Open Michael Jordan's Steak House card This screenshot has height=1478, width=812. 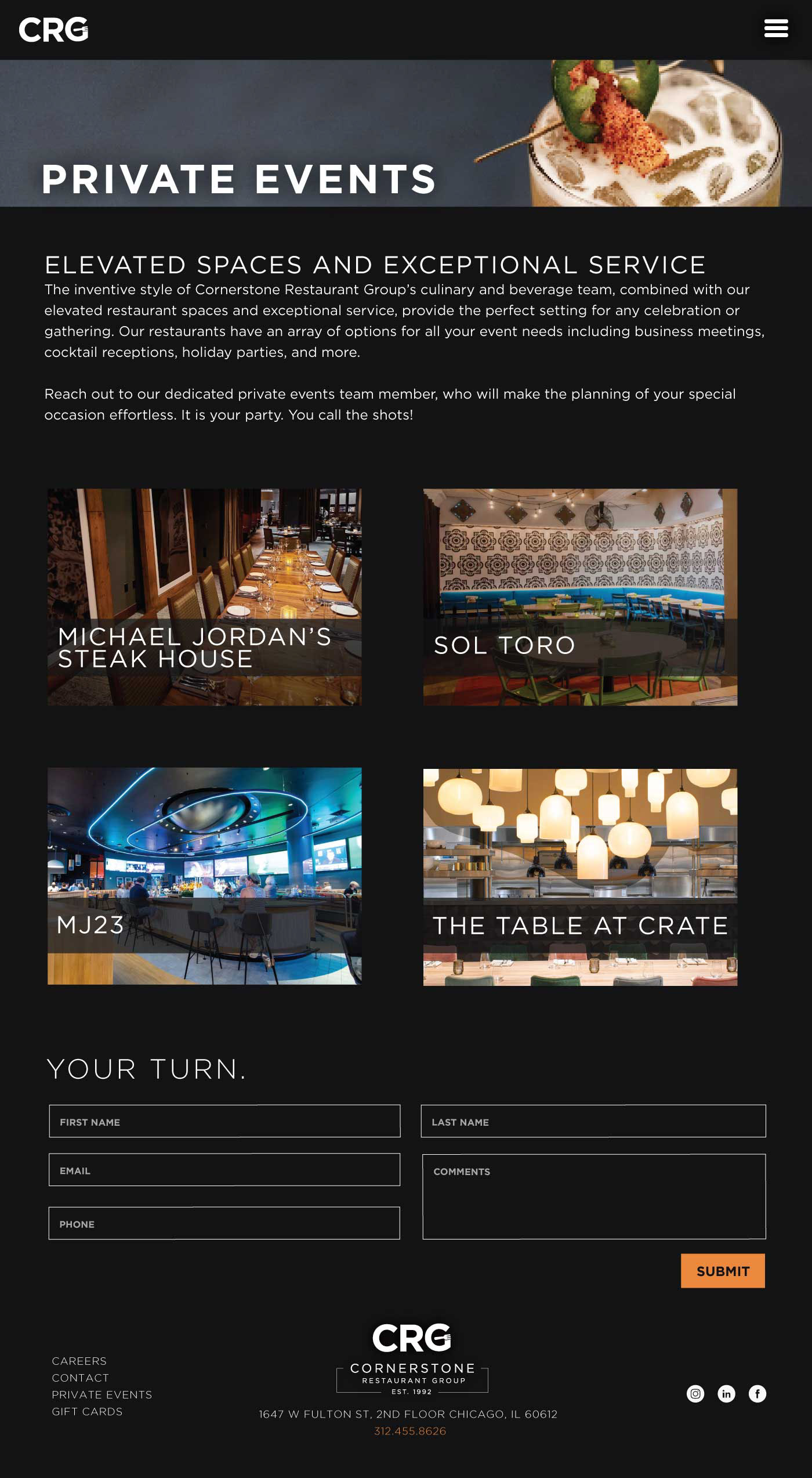tap(204, 597)
